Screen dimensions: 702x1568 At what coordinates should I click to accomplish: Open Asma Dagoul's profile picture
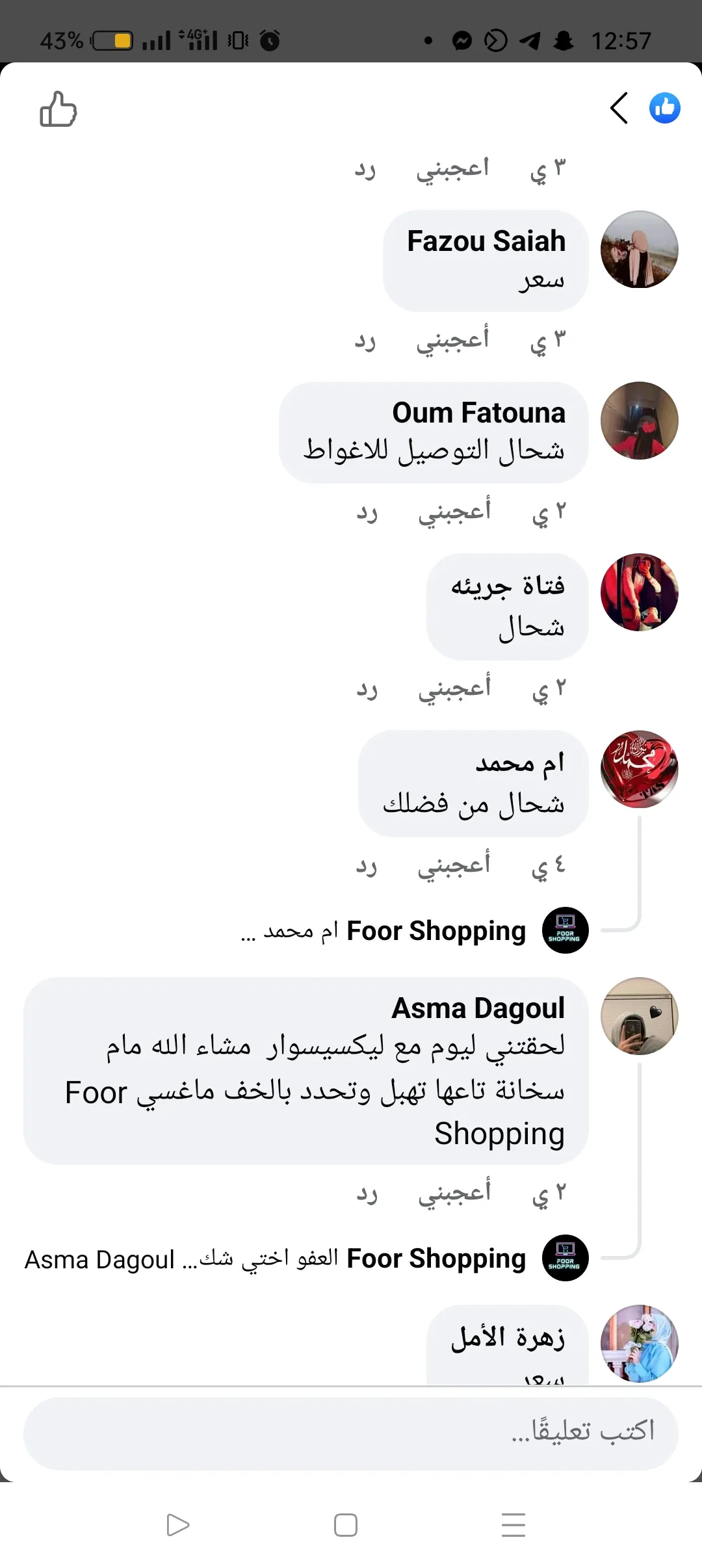click(x=639, y=1015)
